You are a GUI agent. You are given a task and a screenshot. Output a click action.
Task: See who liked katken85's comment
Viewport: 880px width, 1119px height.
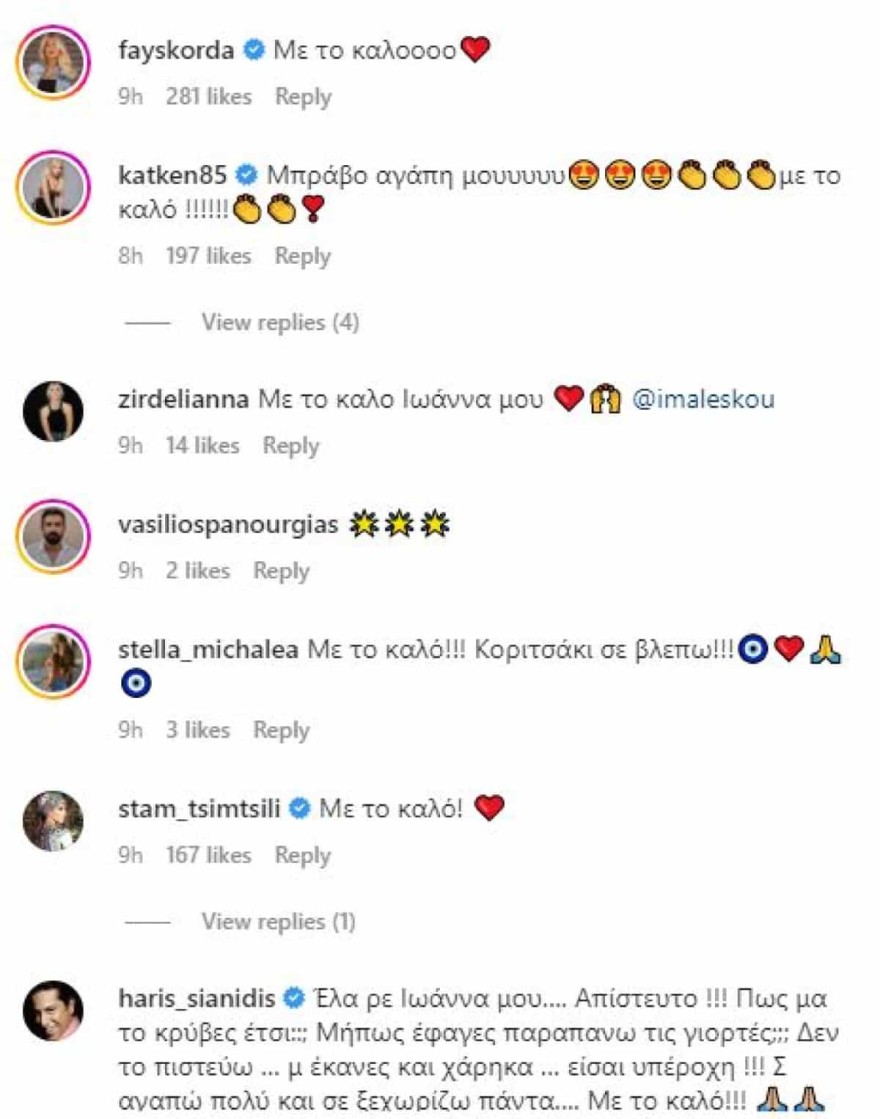(208, 256)
